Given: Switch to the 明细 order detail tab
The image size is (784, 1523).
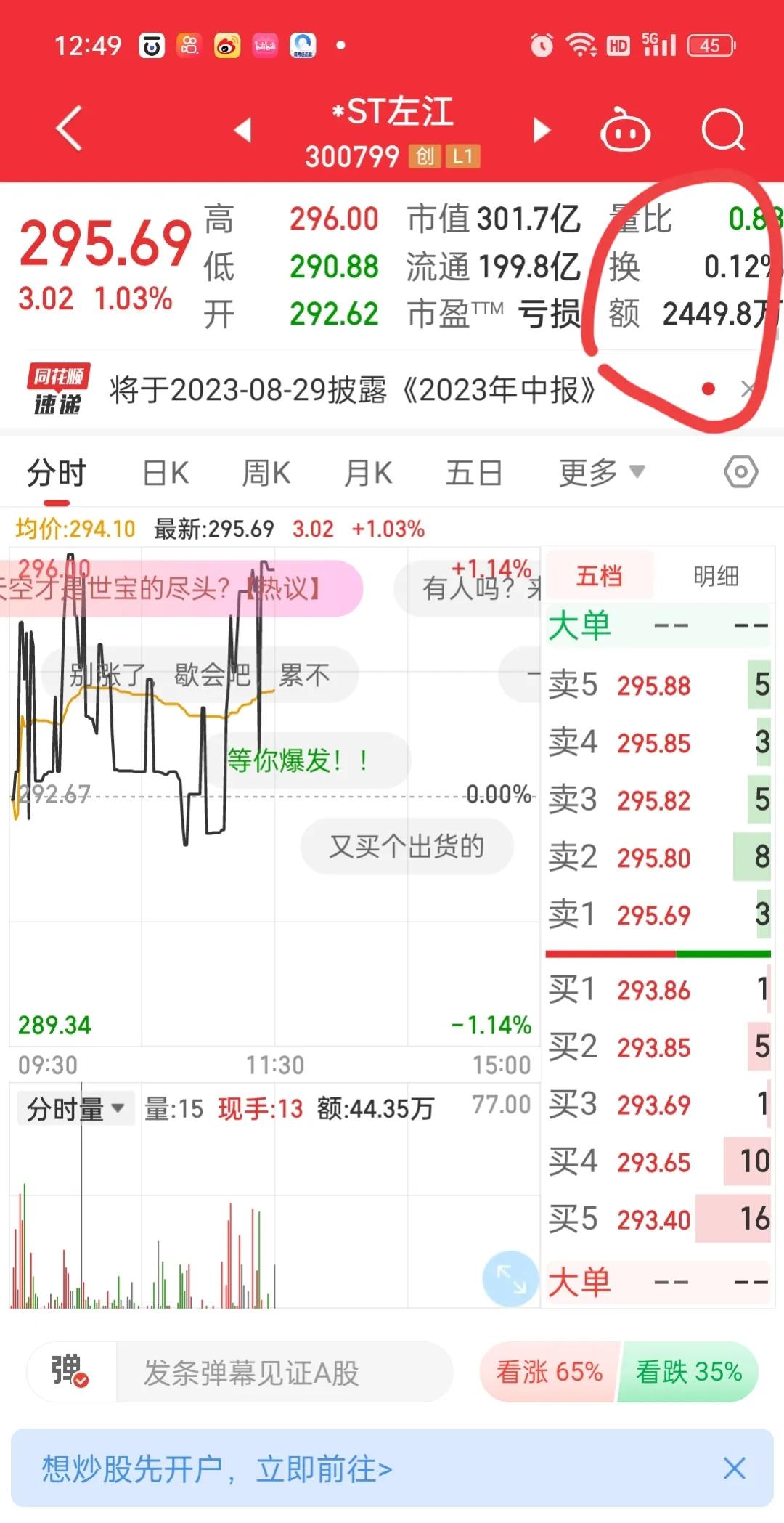Looking at the screenshot, I should (x=716, y=576).
